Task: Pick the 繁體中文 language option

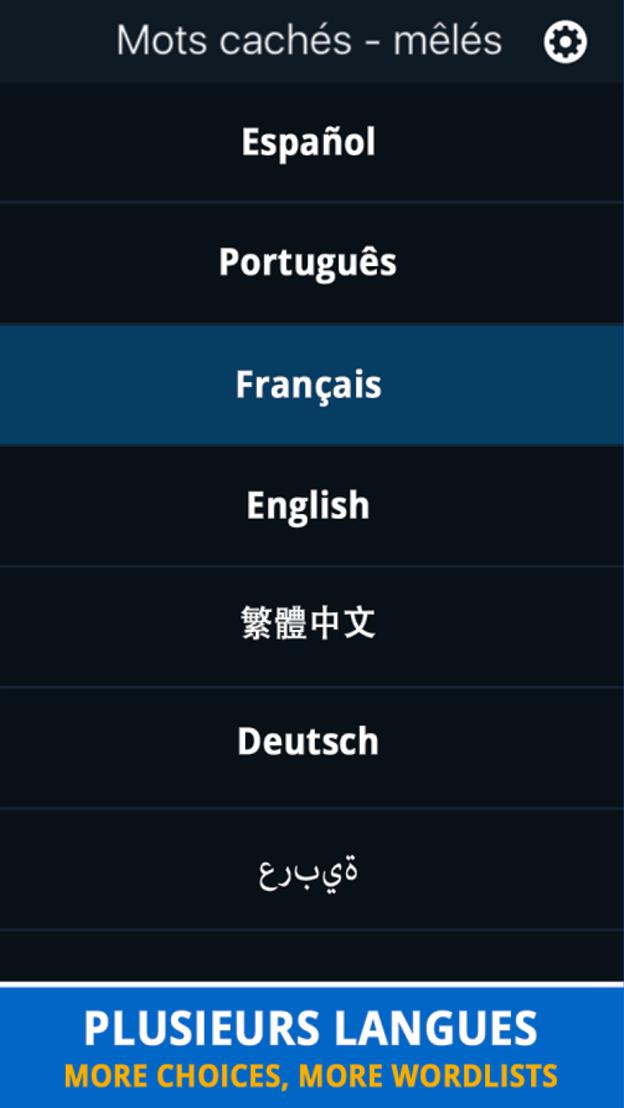Action: (x=308, y=625)
